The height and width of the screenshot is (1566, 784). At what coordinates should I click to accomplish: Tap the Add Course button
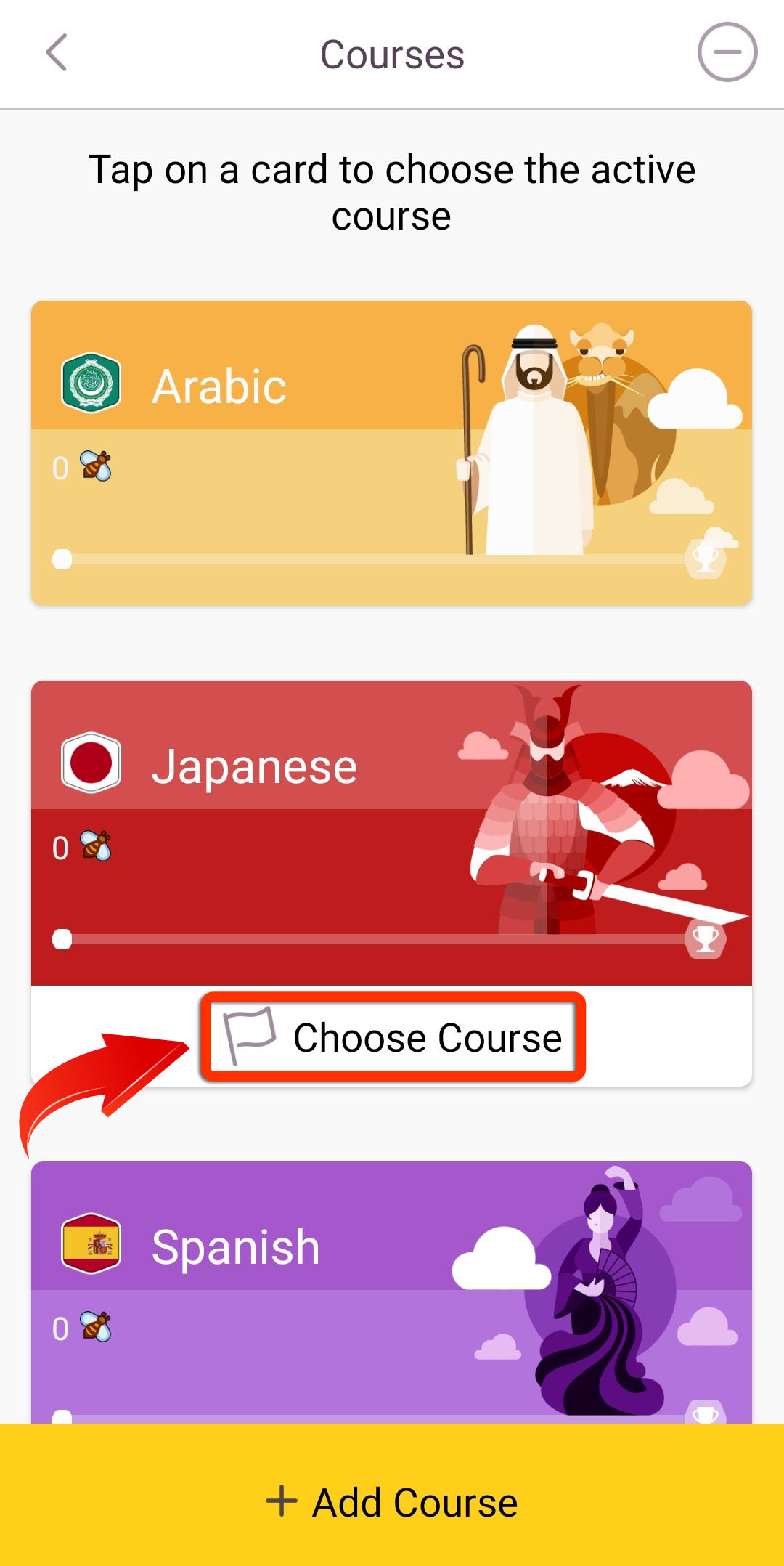(x=392, y=1501)
